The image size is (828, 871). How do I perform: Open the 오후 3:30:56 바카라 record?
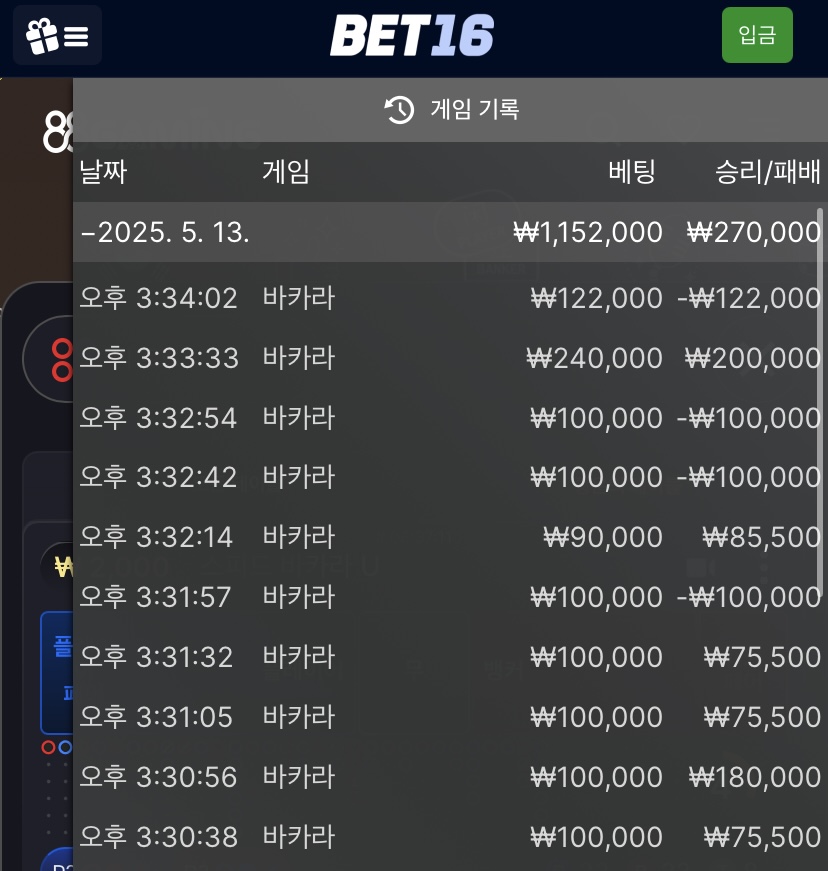tap(448, 777)
